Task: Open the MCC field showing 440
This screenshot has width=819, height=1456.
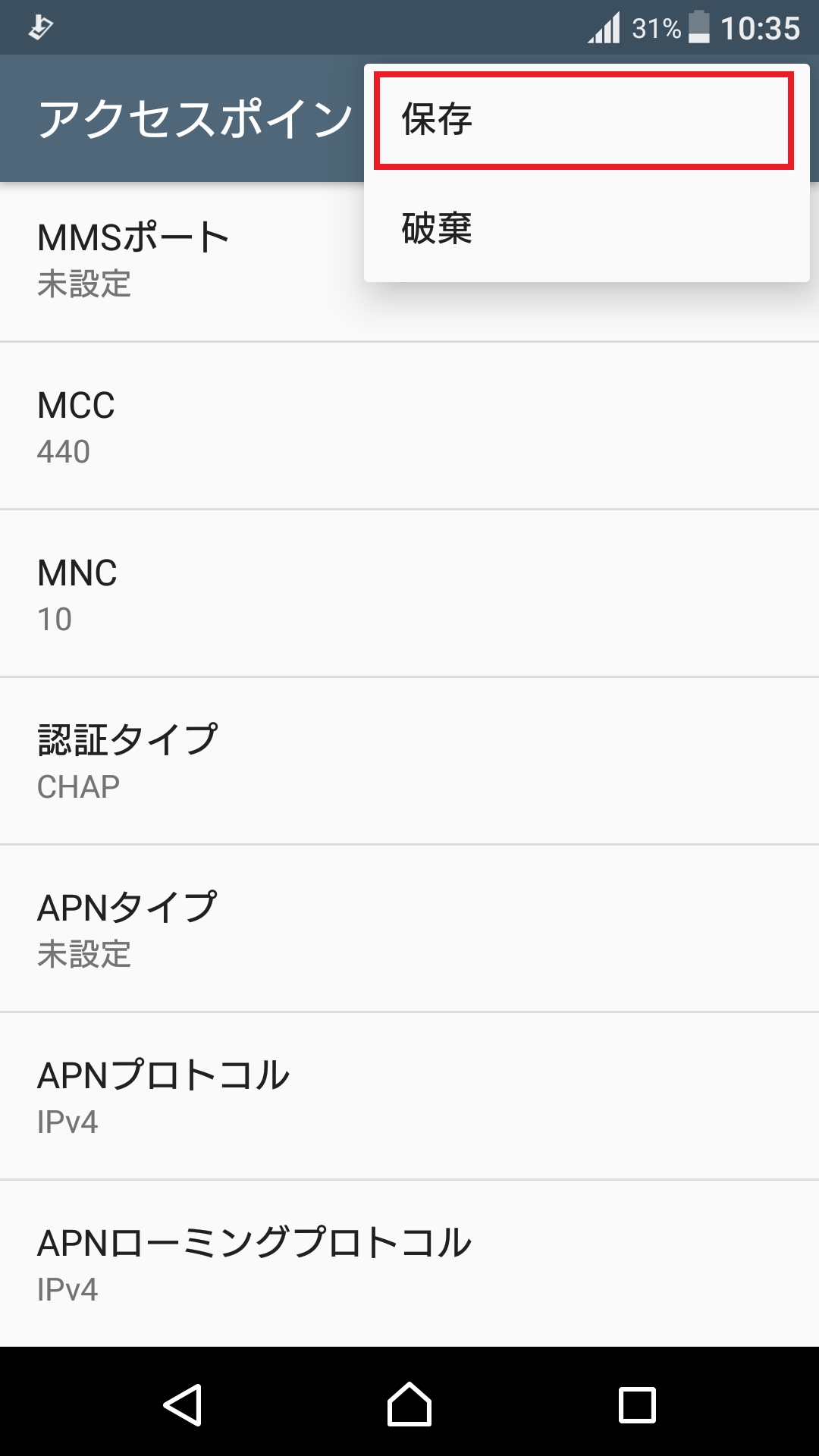Action: 182,425
